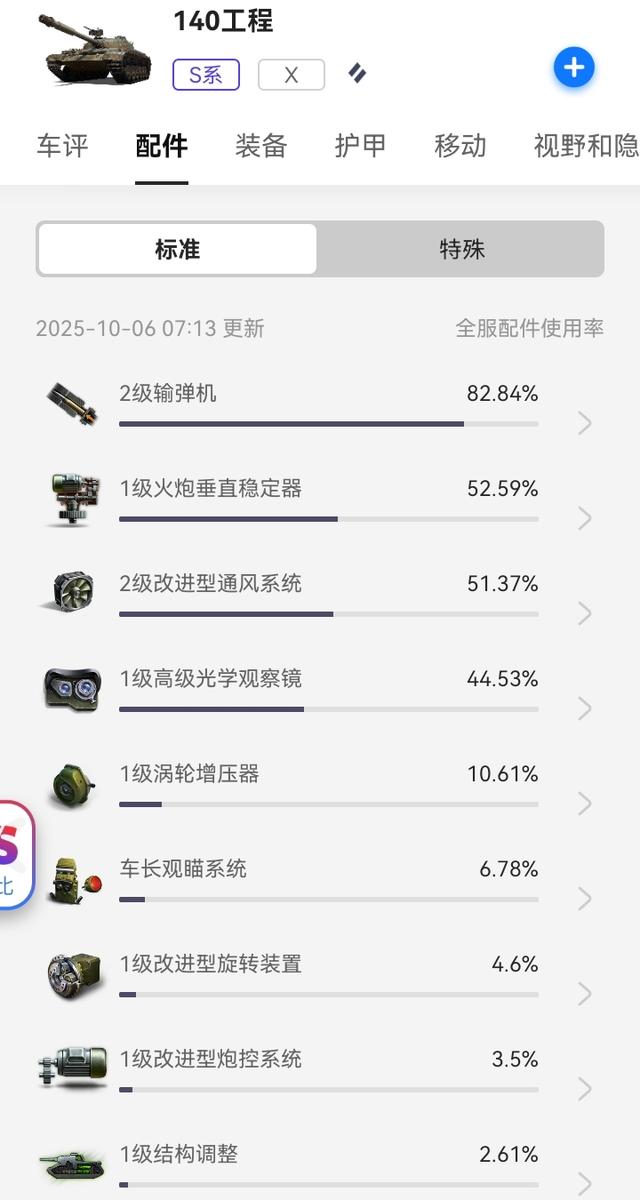Select the 移动 tab
This screenshot has width=640, height=1200.
click(x=460, y=146)
